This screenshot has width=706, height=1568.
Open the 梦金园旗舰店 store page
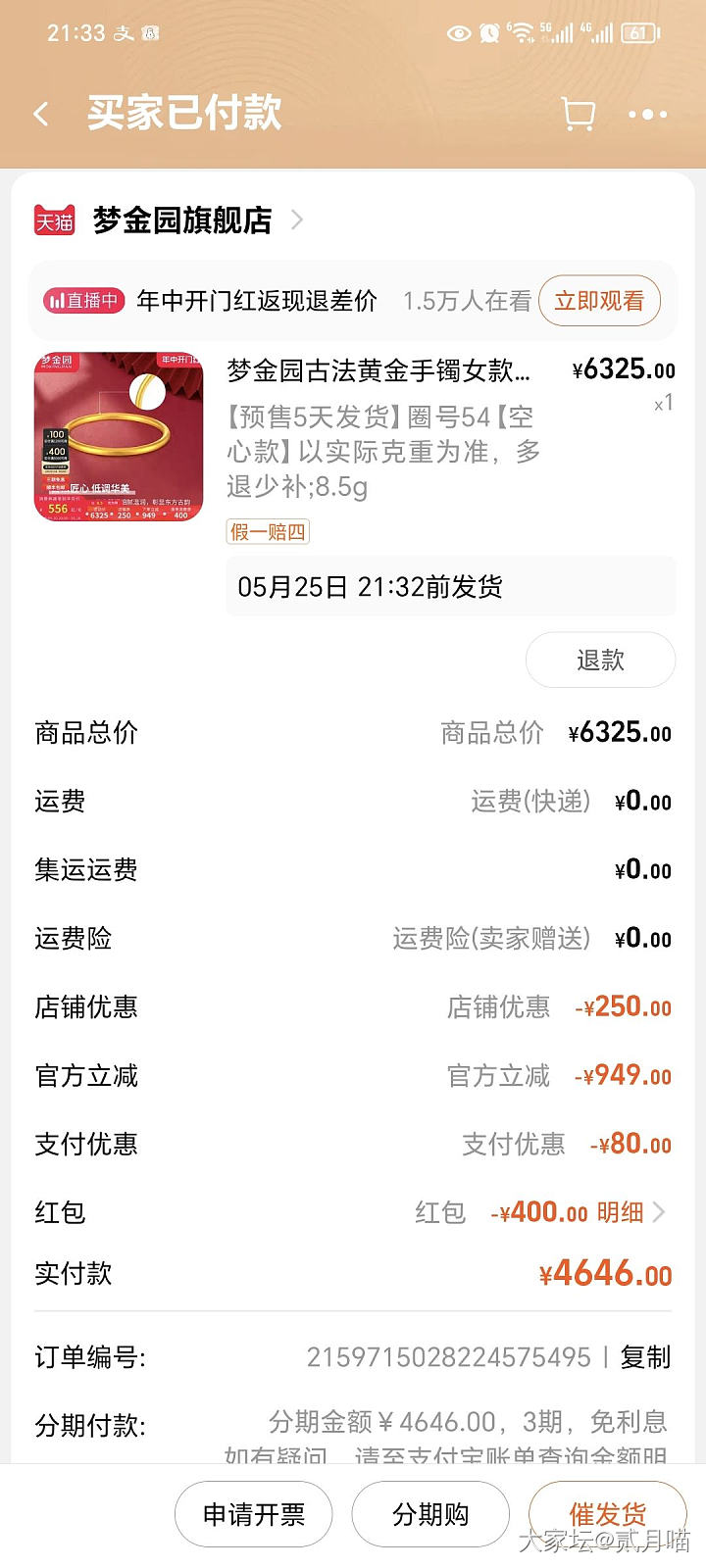(182, 220)
